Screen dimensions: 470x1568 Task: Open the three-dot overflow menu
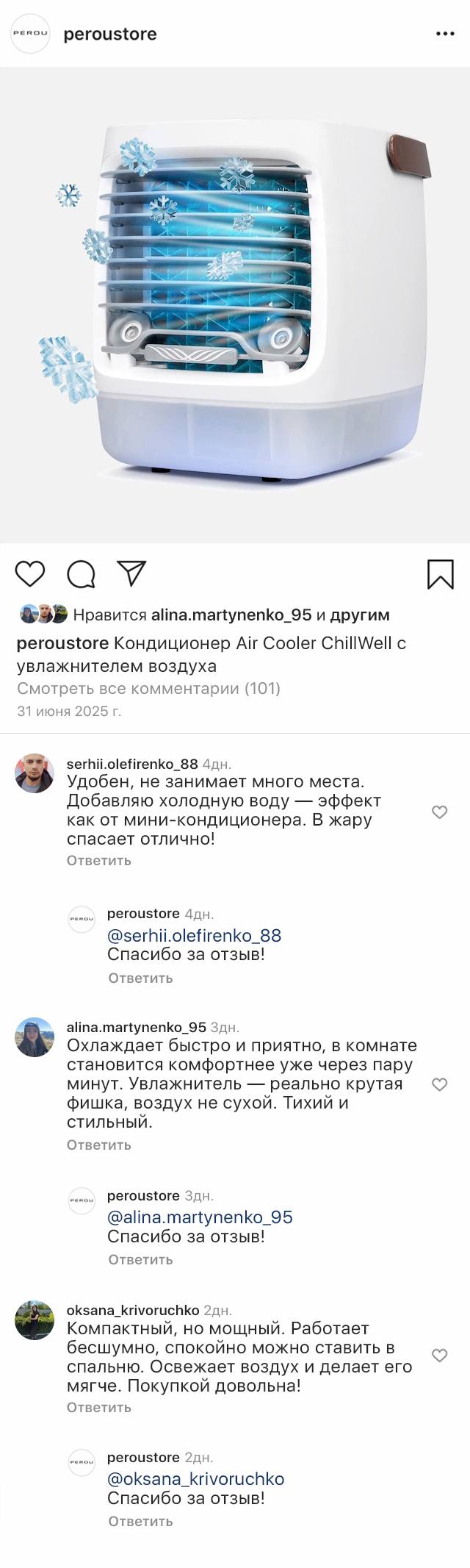(x=445, y=34)
